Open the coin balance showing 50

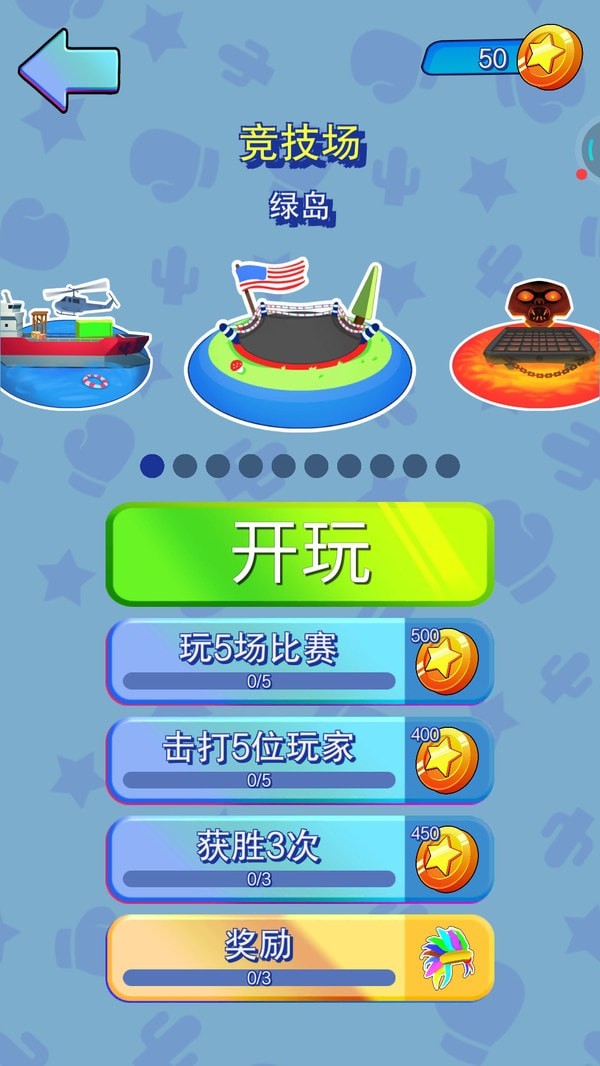click(x=503, y=58)
